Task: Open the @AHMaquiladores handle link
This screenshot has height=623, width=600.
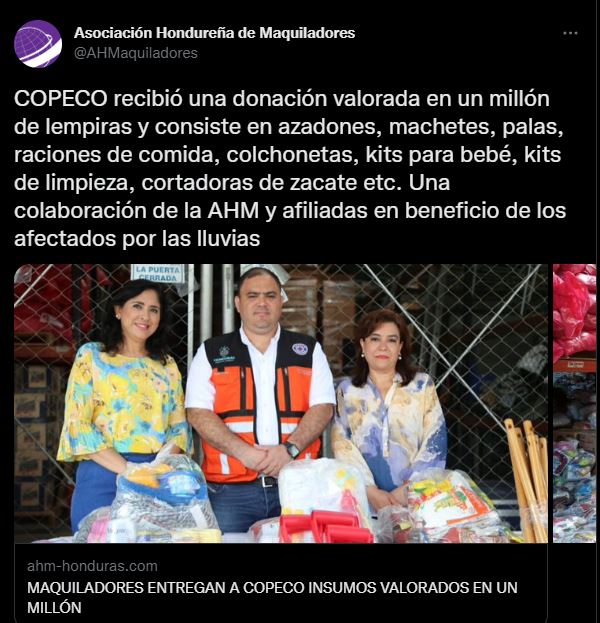Action: coord(135,53)
